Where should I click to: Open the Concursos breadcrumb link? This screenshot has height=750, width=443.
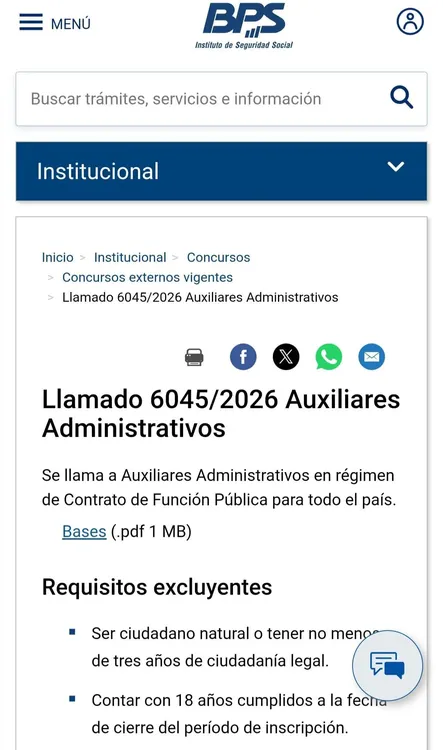tap(218, 257)
